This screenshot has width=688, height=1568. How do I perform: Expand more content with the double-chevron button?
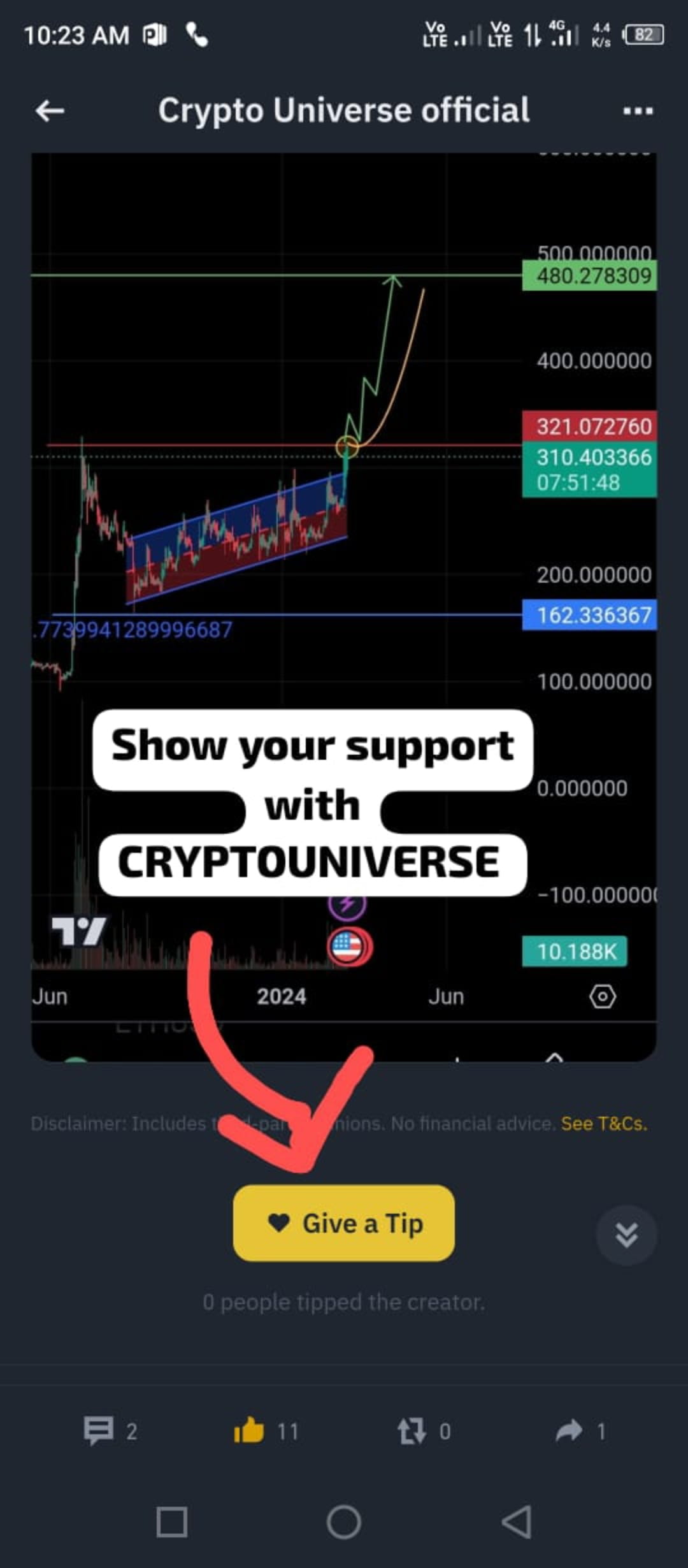(x=627, y=1234)
